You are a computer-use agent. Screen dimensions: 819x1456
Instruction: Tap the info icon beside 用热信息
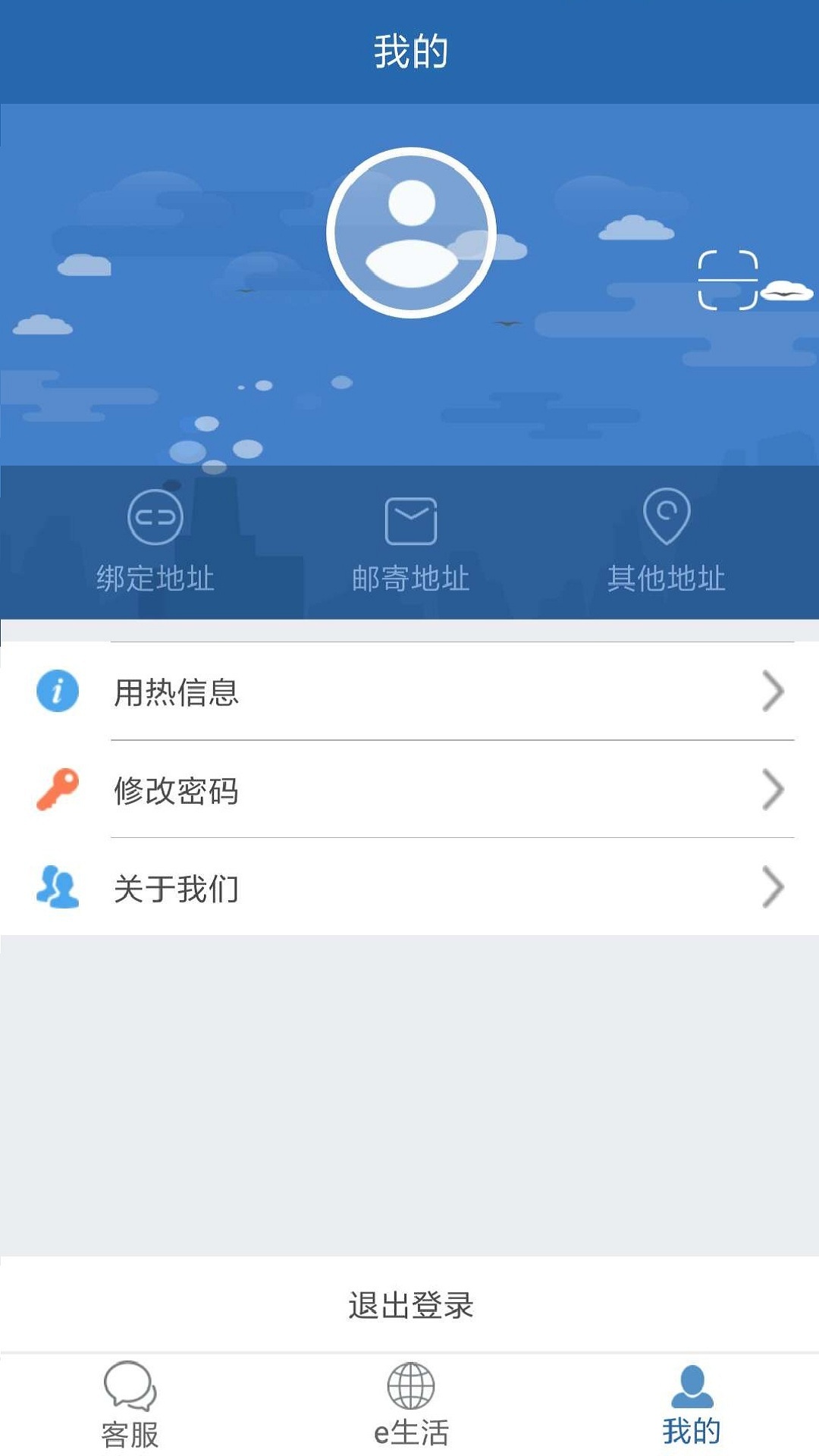56,691
